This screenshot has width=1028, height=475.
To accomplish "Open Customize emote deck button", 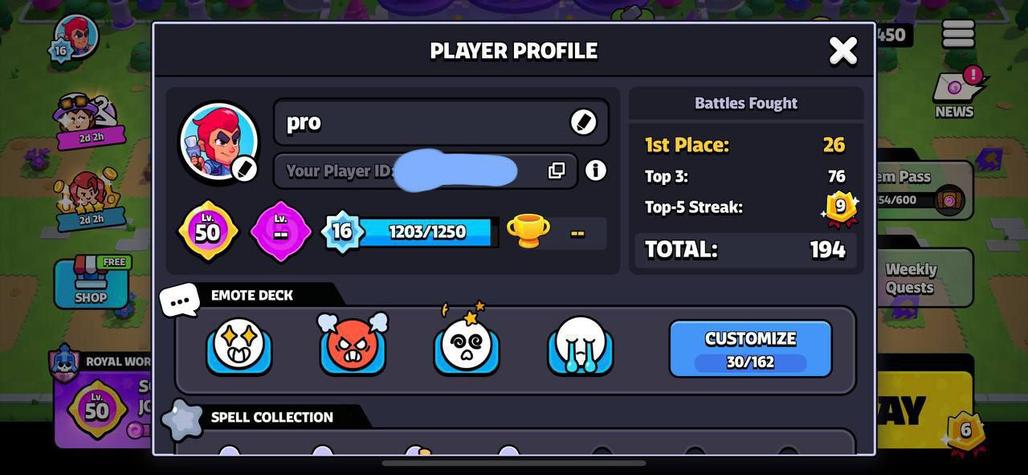I will tap(750, 348).
